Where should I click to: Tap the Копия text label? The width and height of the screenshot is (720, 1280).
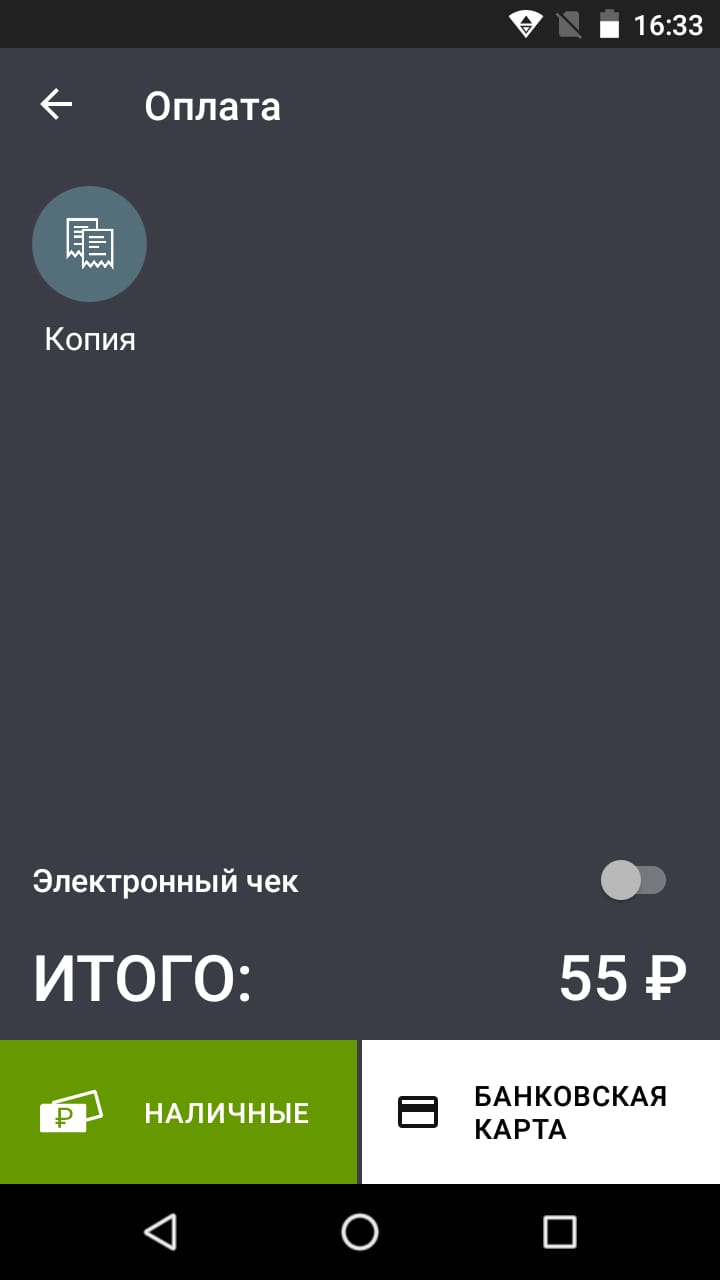click(89, 338)
